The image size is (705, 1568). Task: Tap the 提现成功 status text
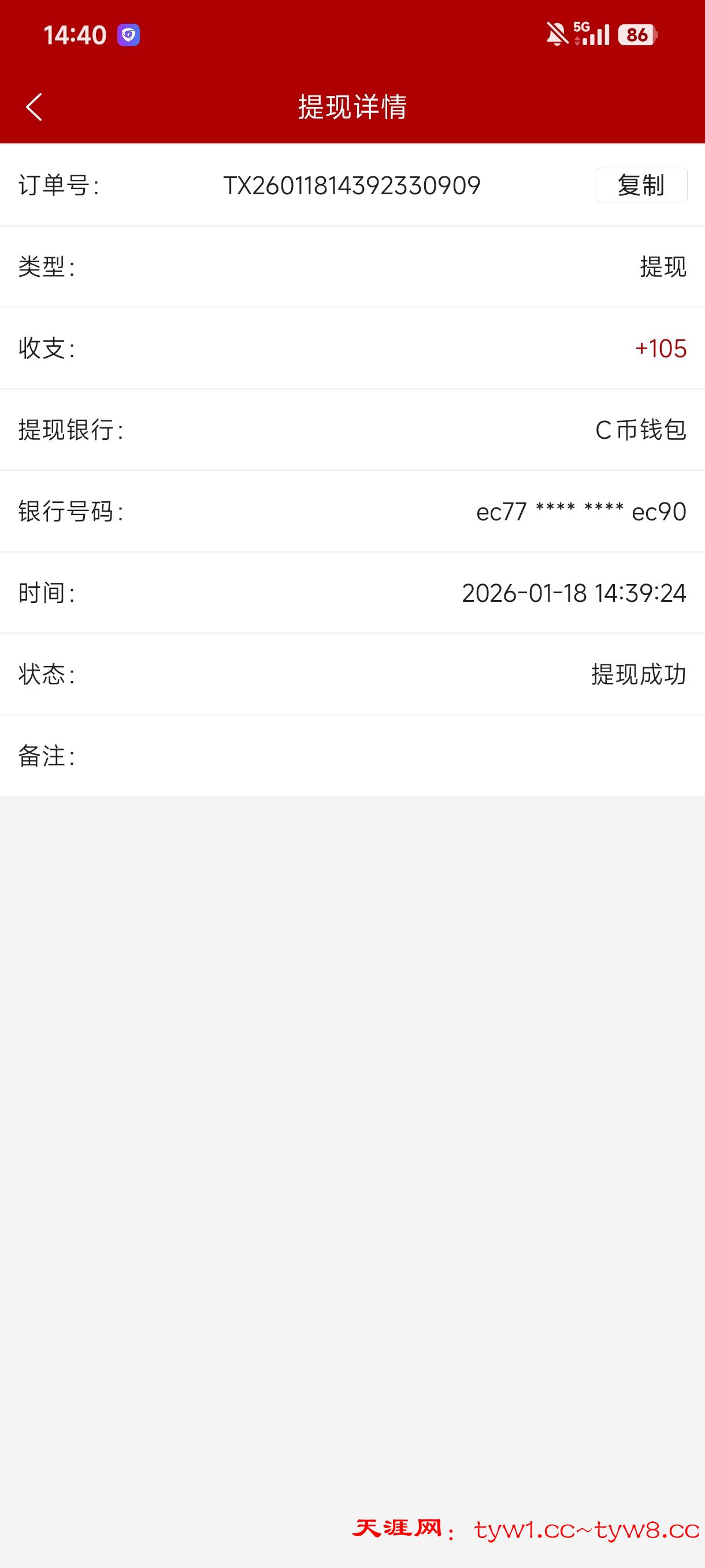637,674
